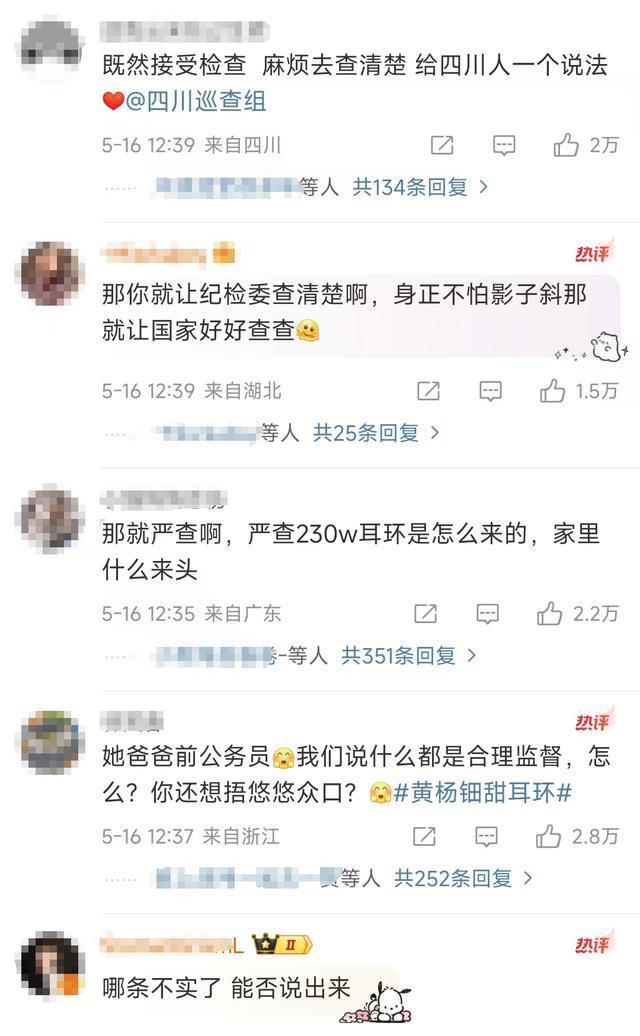Expand 共25条回复 thread
The image size is (640, 1036).
coord(376,434)
